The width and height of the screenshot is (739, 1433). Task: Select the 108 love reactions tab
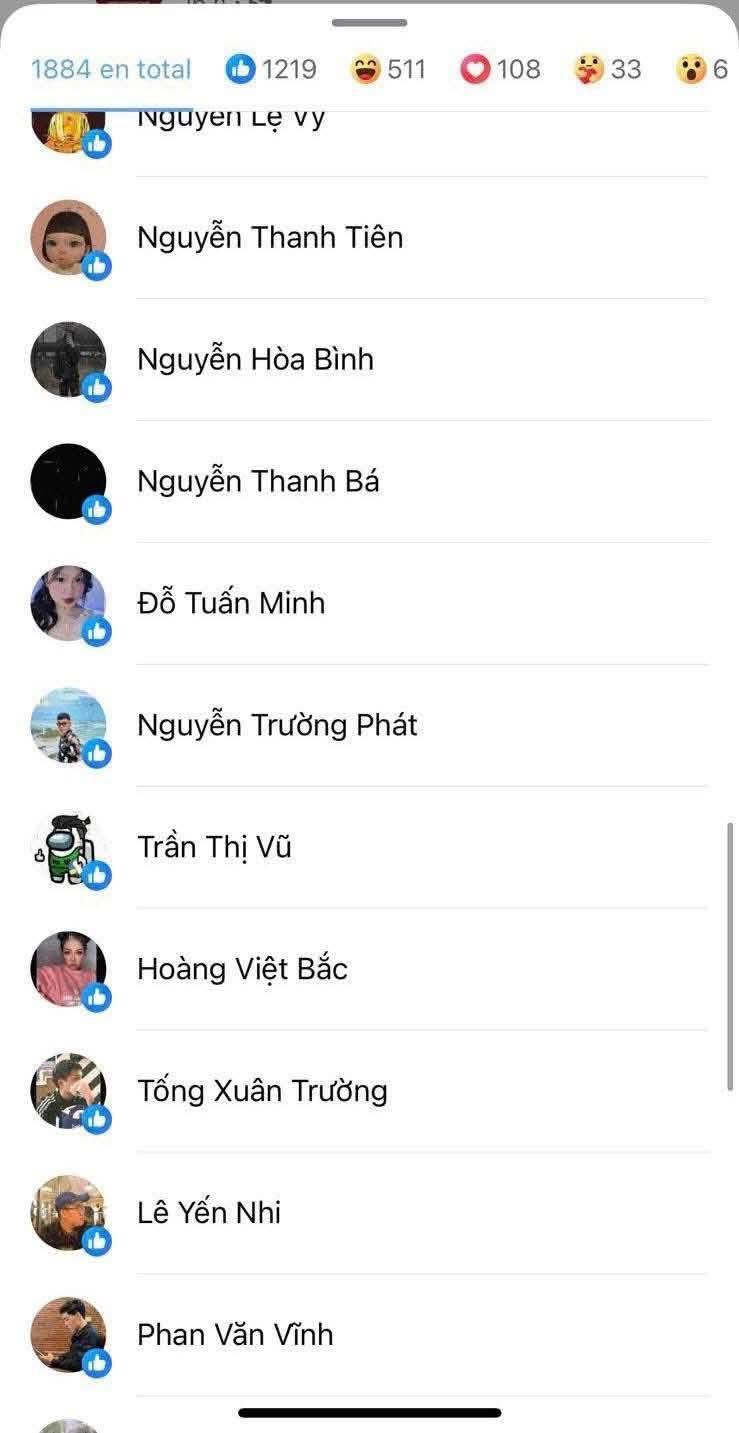click(x=500, y=69)
